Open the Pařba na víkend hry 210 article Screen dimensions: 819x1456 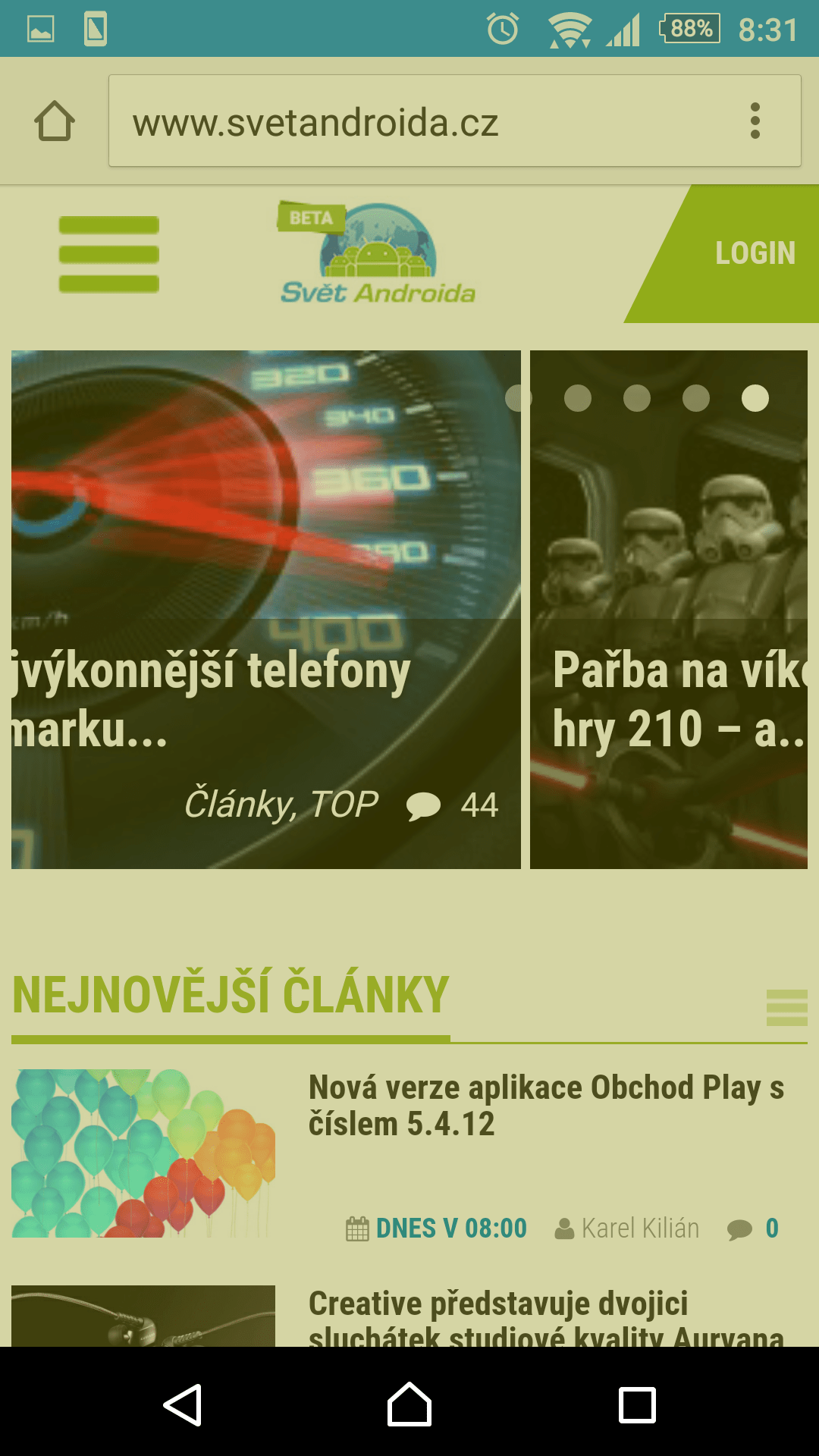click(x=675, y=698)
